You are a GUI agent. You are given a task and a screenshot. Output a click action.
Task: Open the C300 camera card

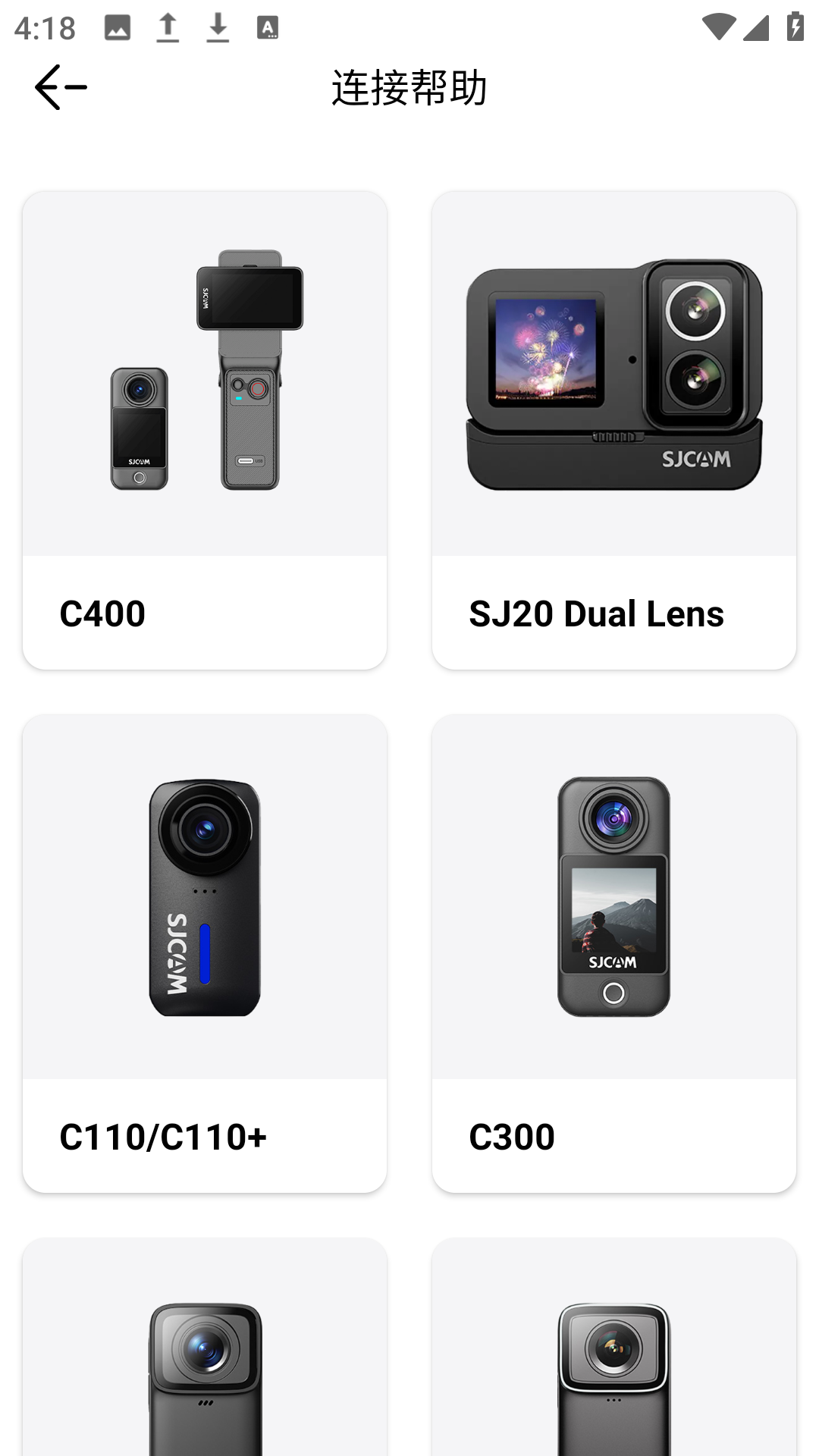614,953
